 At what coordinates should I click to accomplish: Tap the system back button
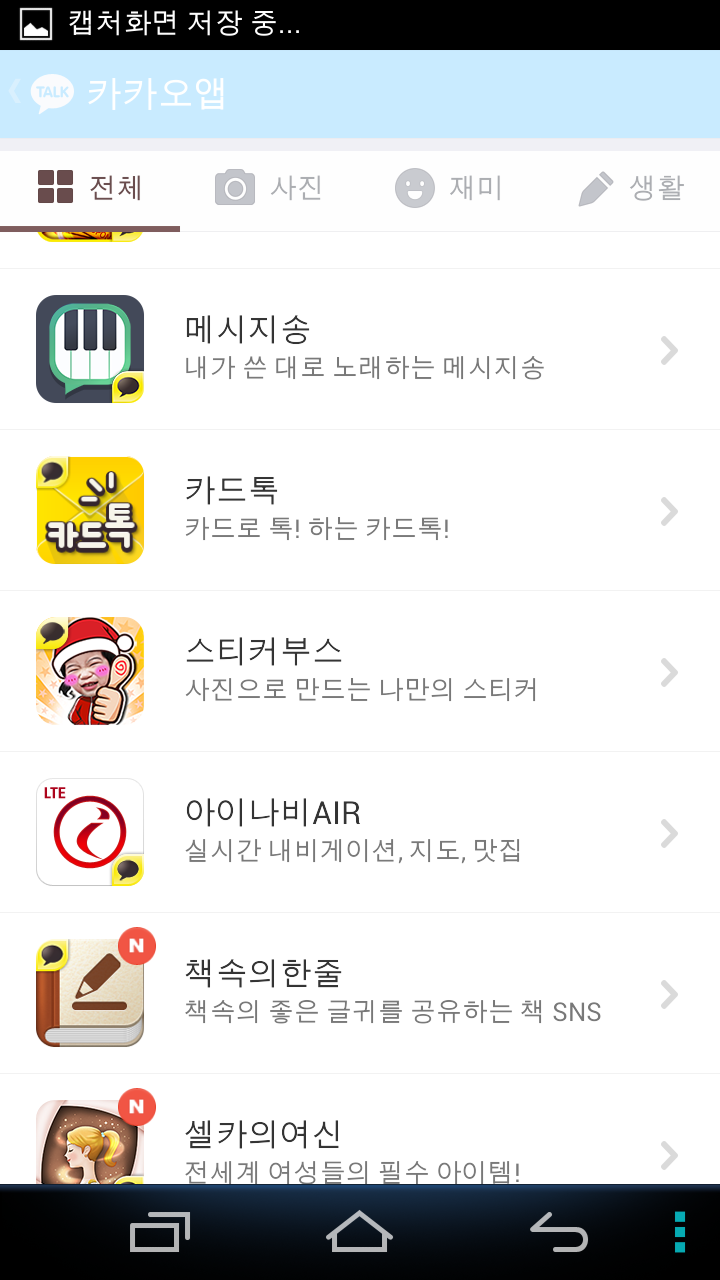[559, 1231]
